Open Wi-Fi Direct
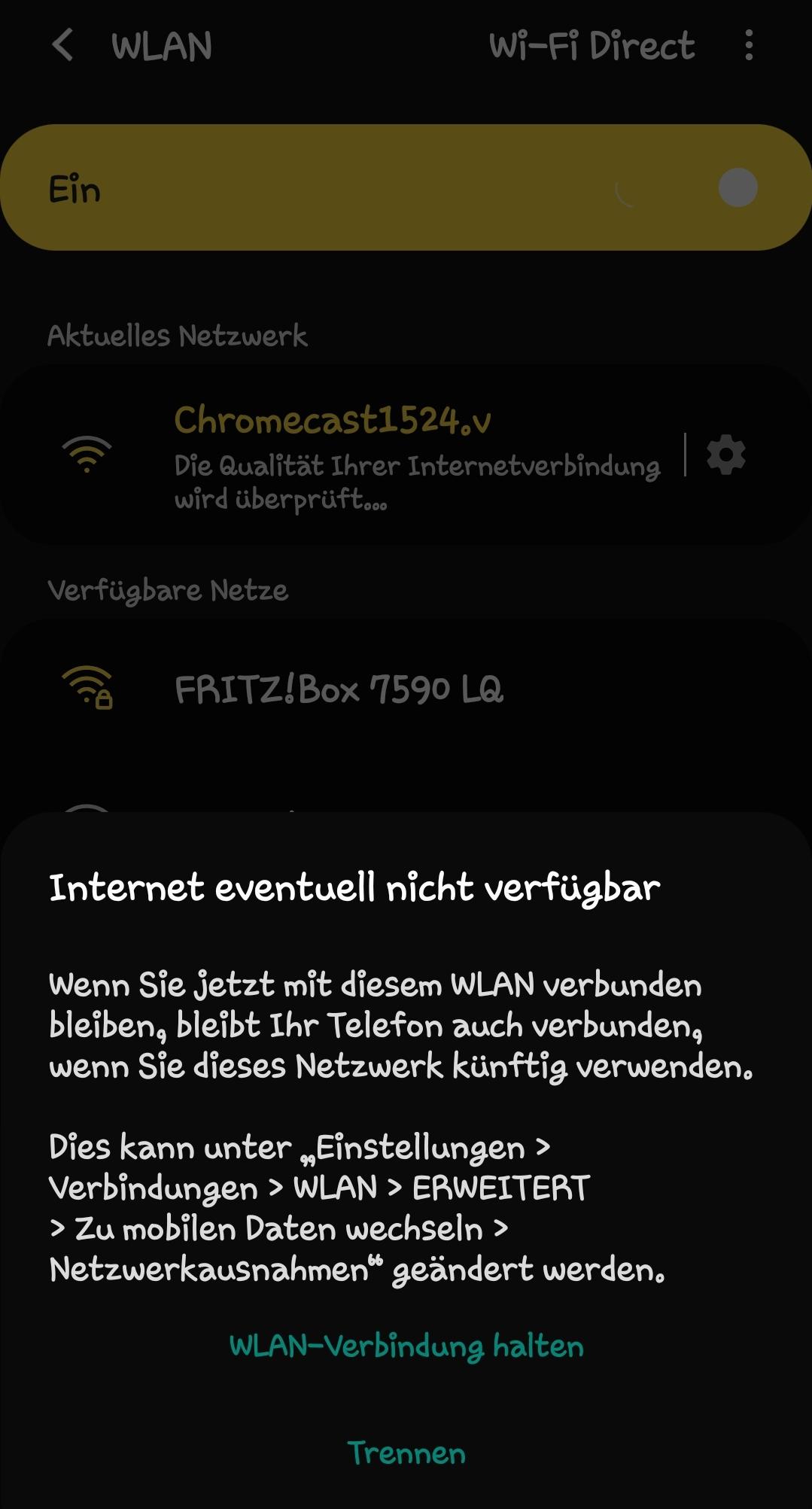The width and height of the screenshot is (812, 1509). [592, 46]
